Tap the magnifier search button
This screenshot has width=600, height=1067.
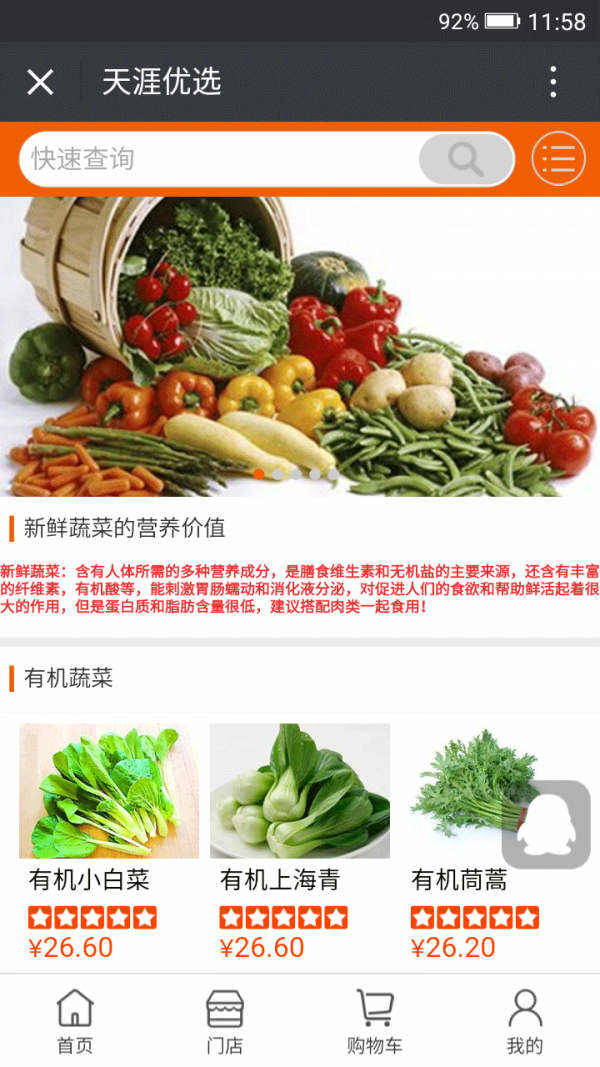[465, 159]
